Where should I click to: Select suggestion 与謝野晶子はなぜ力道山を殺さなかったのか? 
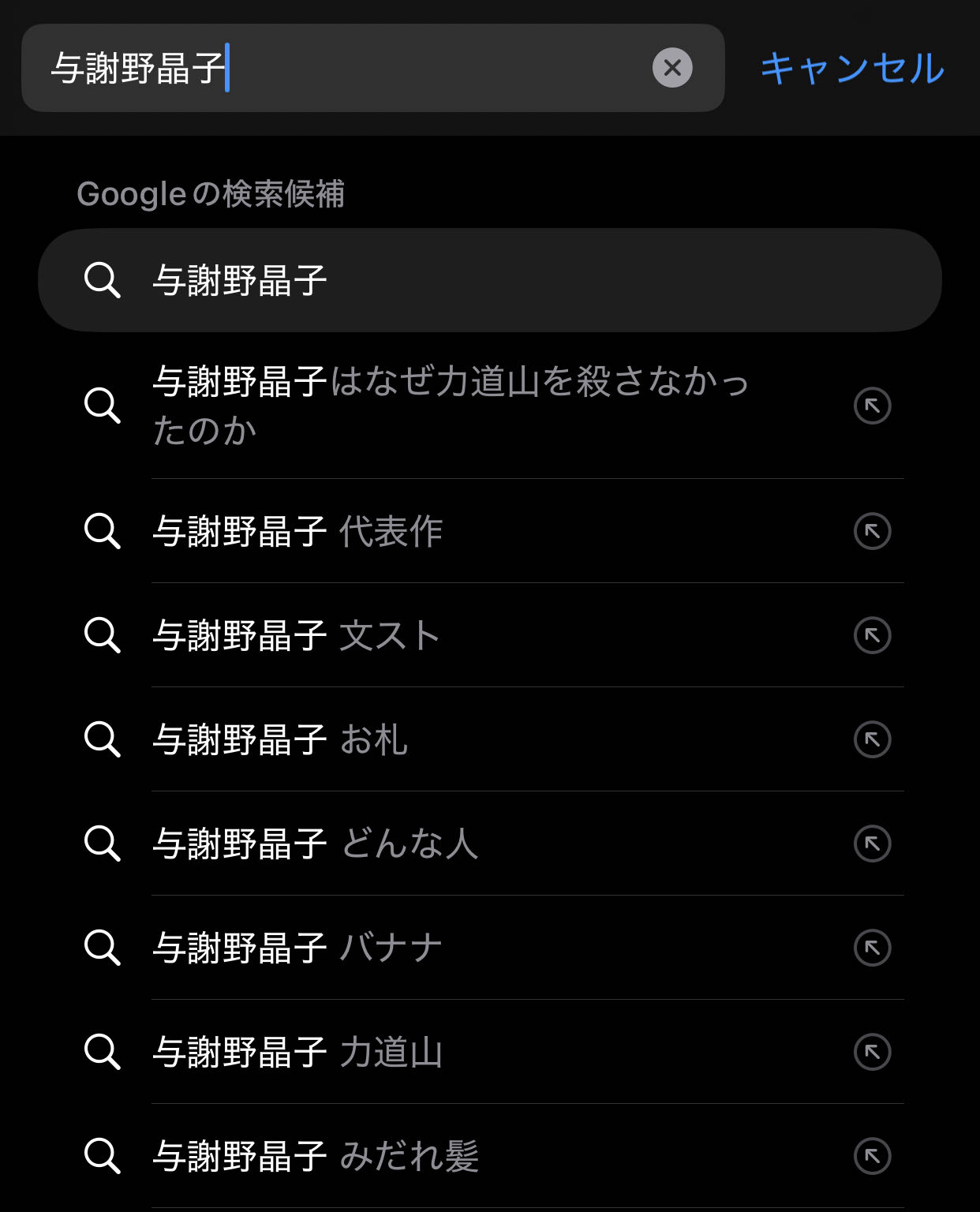[x=450, y=406]
